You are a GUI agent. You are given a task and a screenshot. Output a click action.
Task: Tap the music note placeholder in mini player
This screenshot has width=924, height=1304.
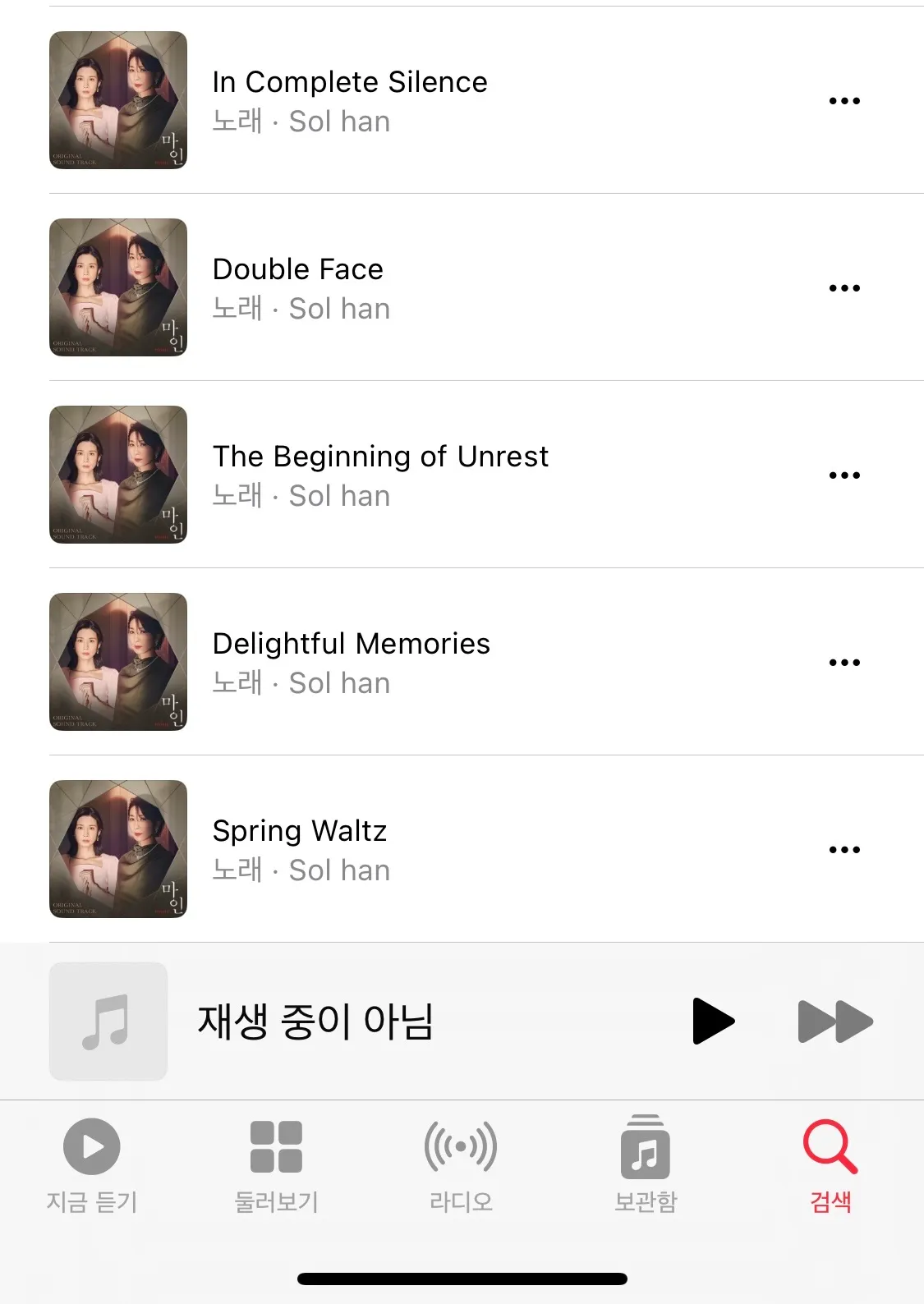(x=108, y=1021)
